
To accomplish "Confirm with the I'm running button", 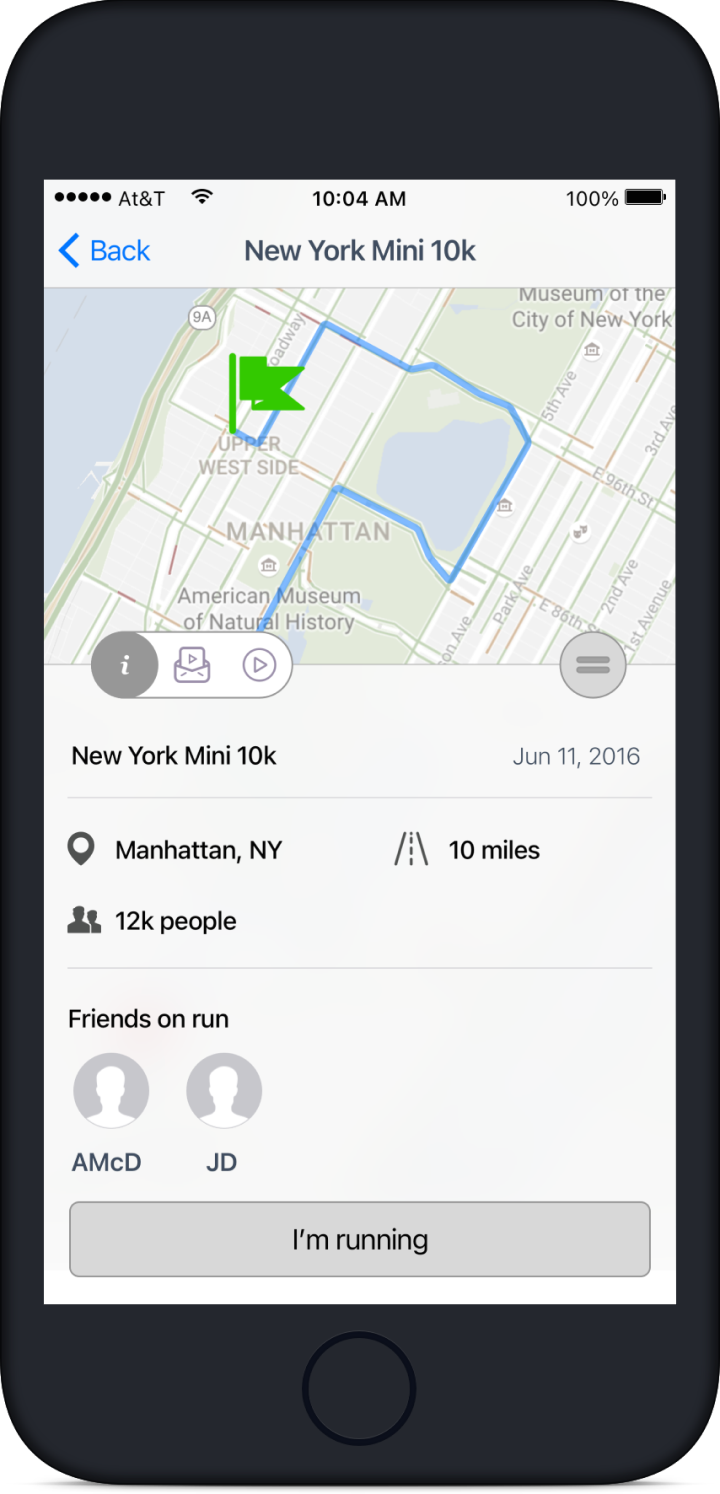I will (360, 1239).
